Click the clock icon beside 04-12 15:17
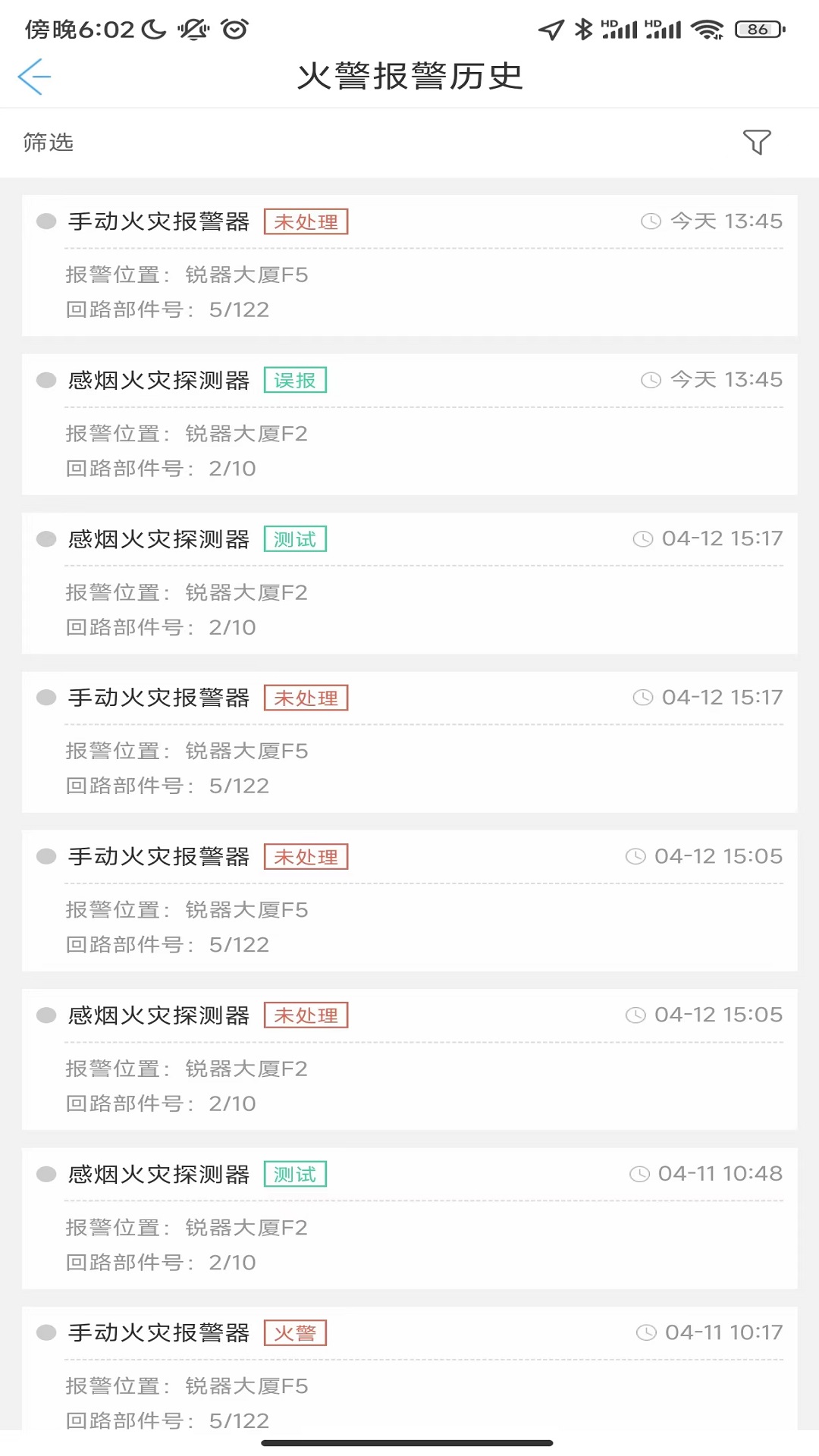The height and width of the screenshot is (1456, 819). coord(644,540)
